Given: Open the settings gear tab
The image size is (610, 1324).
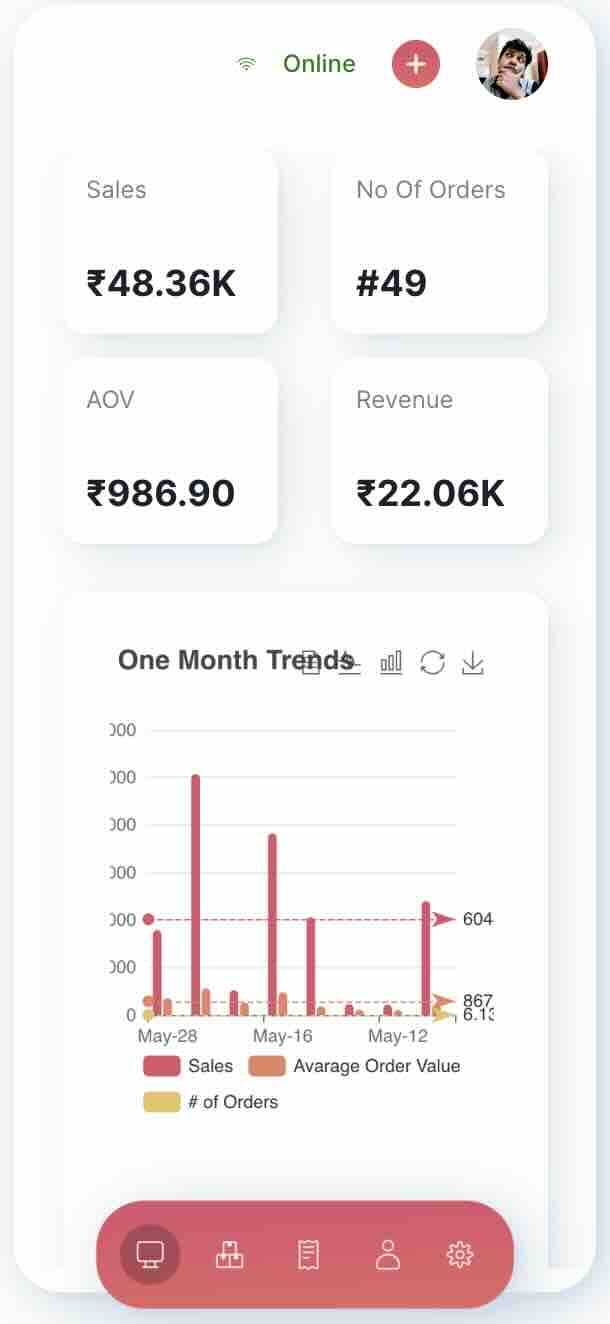Looking at the screenshot, I should click(459, 1254).
